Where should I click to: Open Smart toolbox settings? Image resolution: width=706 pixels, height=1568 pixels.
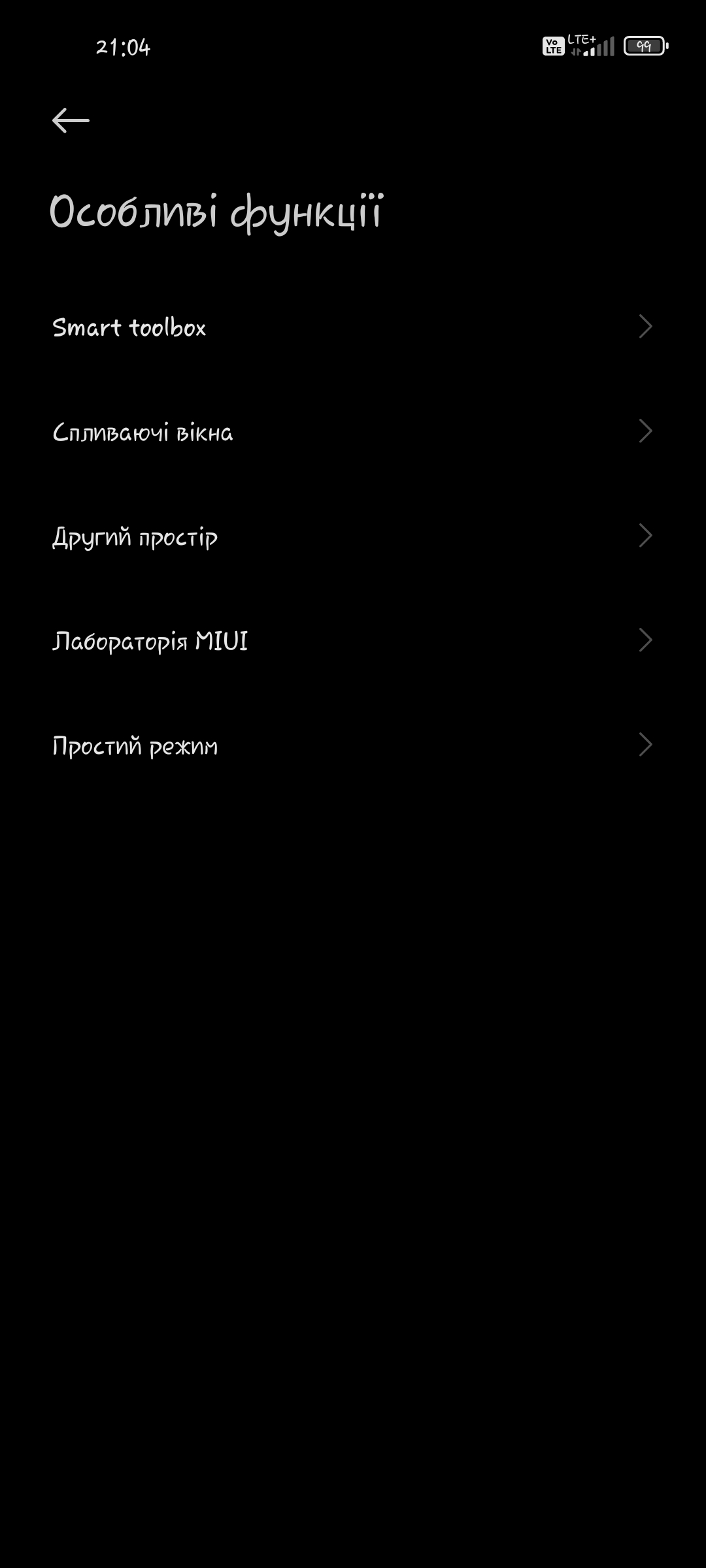pyautogui.click(x=353, y=327)
